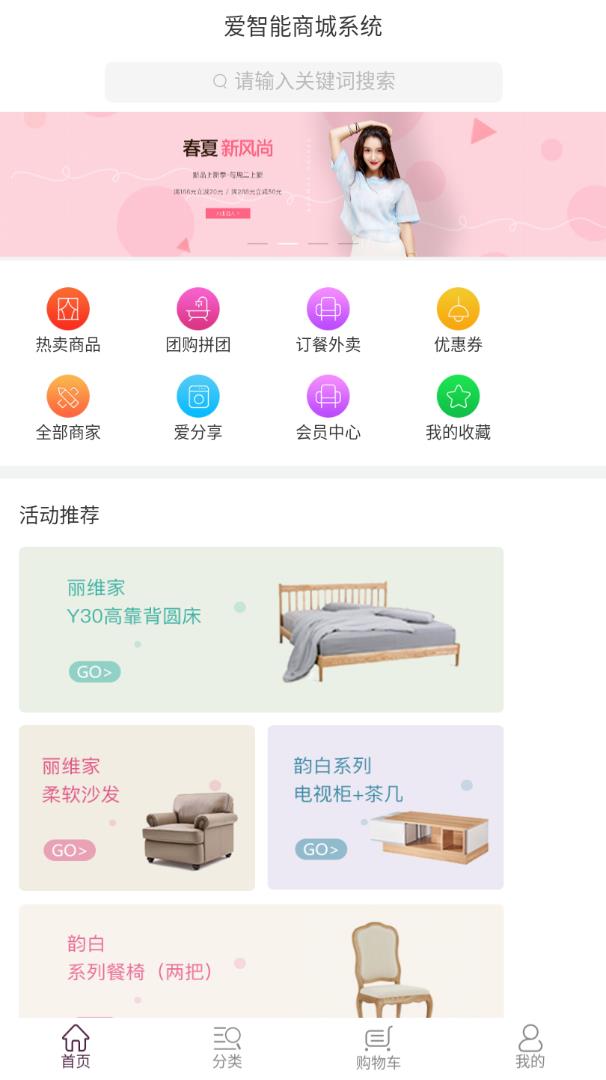The width and height of the screenshot is (606, 1080).
Task: Open the 购物车 shopping cart tab
Action: (378, 1047)
